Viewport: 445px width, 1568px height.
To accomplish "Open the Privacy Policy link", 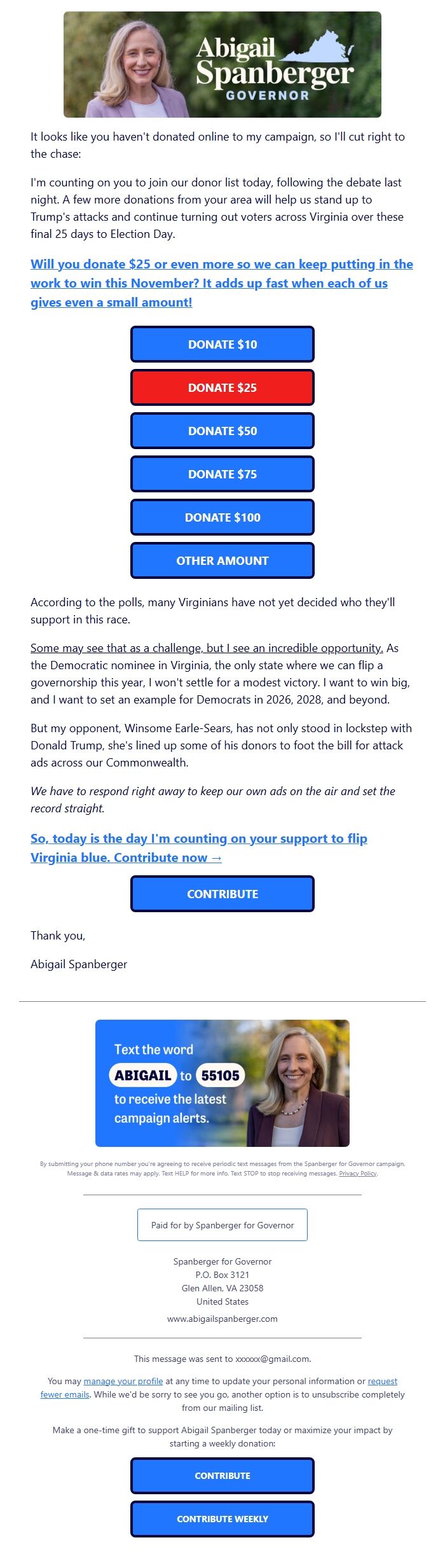I will pyautogui.click(x=358, y=1174).
